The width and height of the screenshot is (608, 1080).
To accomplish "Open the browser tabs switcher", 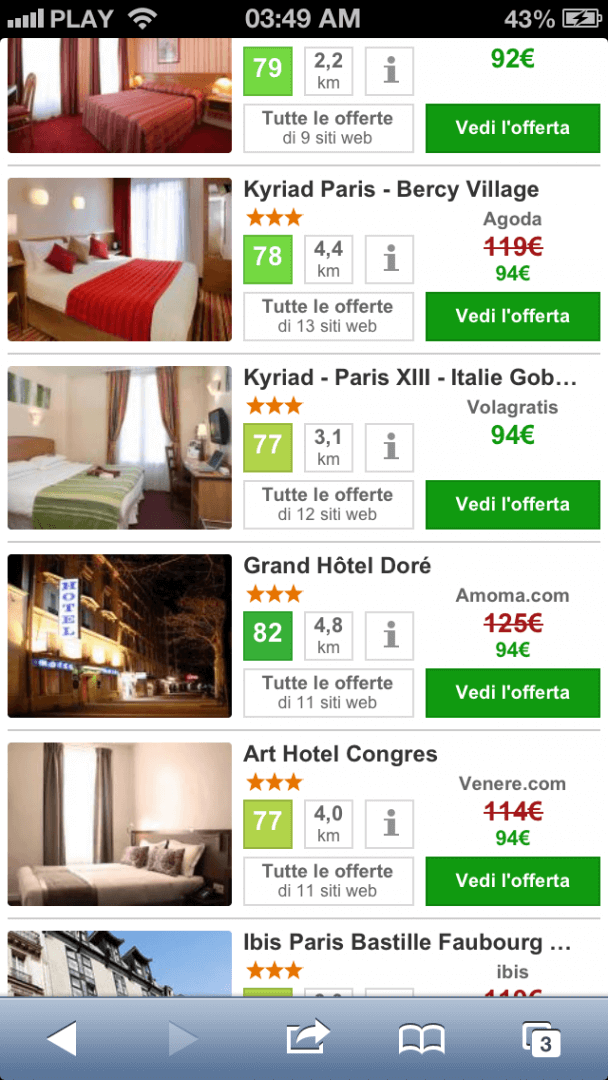I will pos(541,1039).
